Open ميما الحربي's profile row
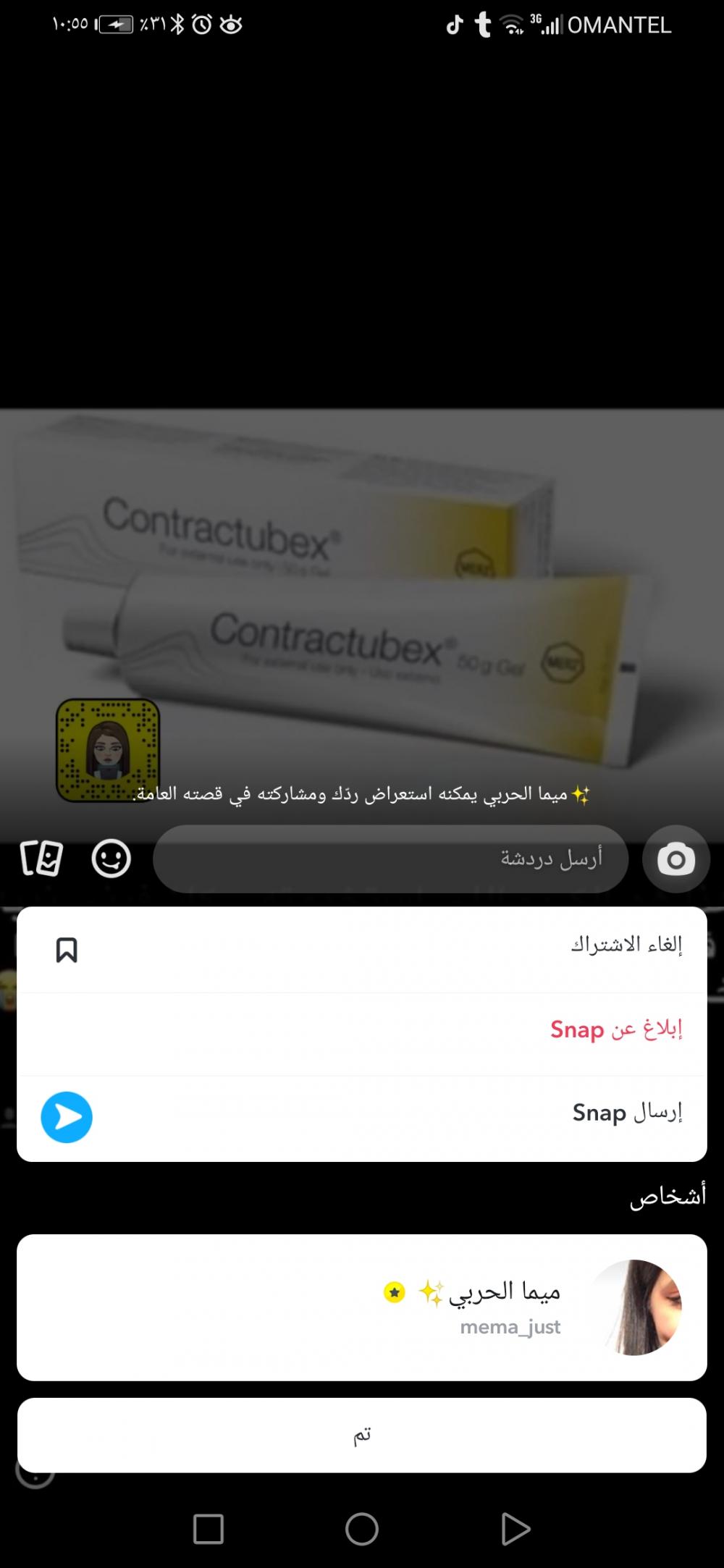This screenshot has height=1568, width=724. 362,1307
